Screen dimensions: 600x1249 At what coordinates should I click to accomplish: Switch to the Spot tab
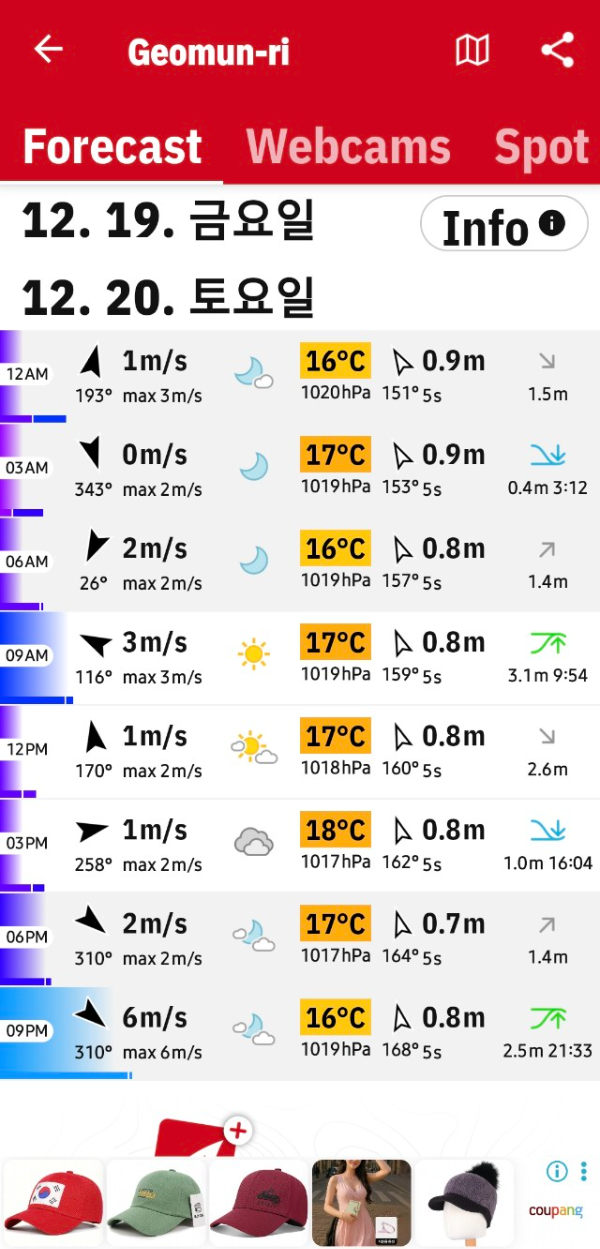point(542,148)
